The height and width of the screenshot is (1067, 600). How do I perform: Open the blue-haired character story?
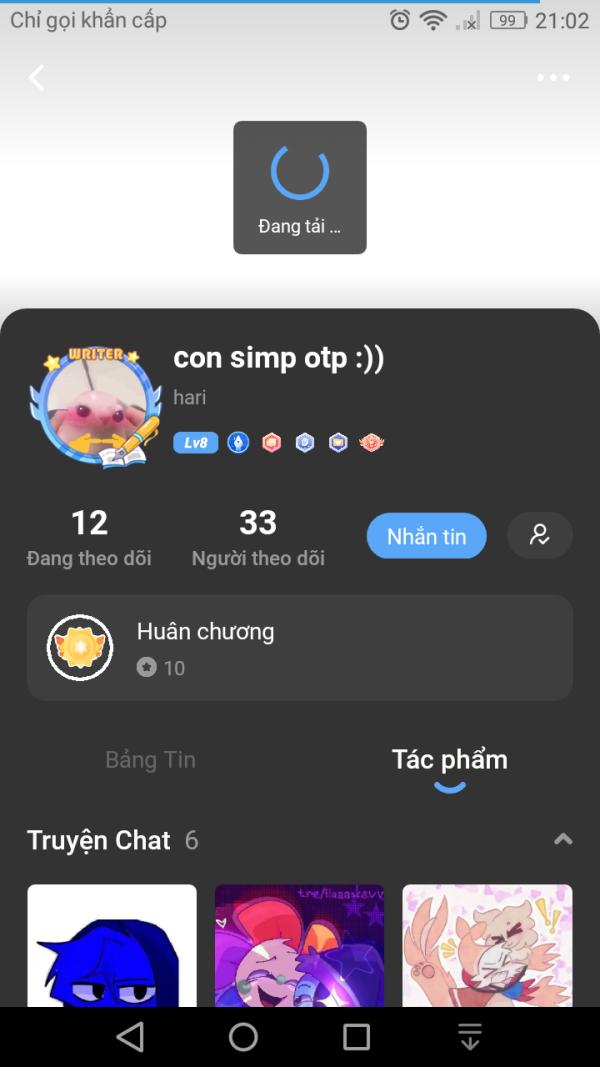coord(112,945)
